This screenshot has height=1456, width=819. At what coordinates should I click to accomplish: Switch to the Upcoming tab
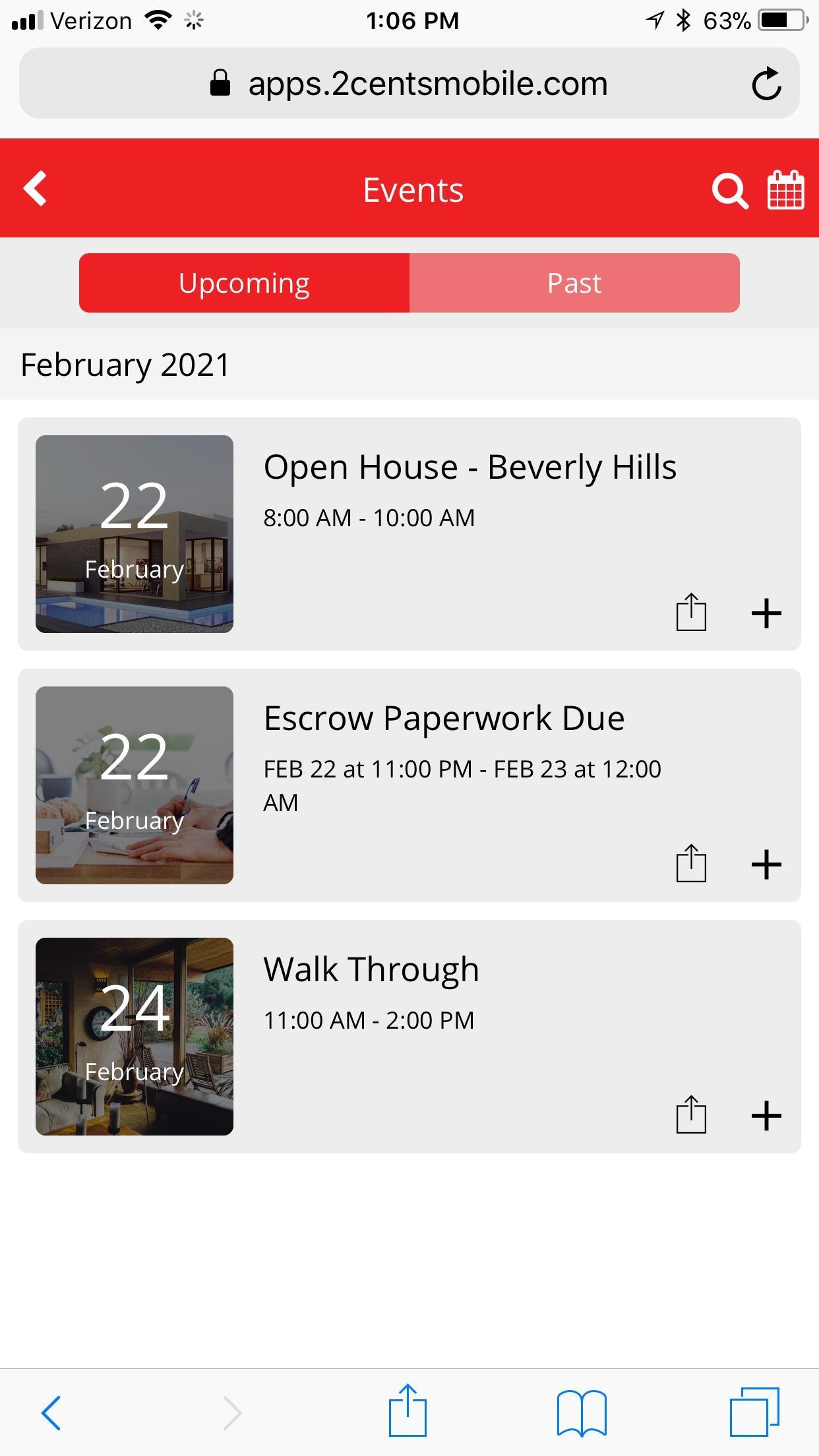click(244, 283)
